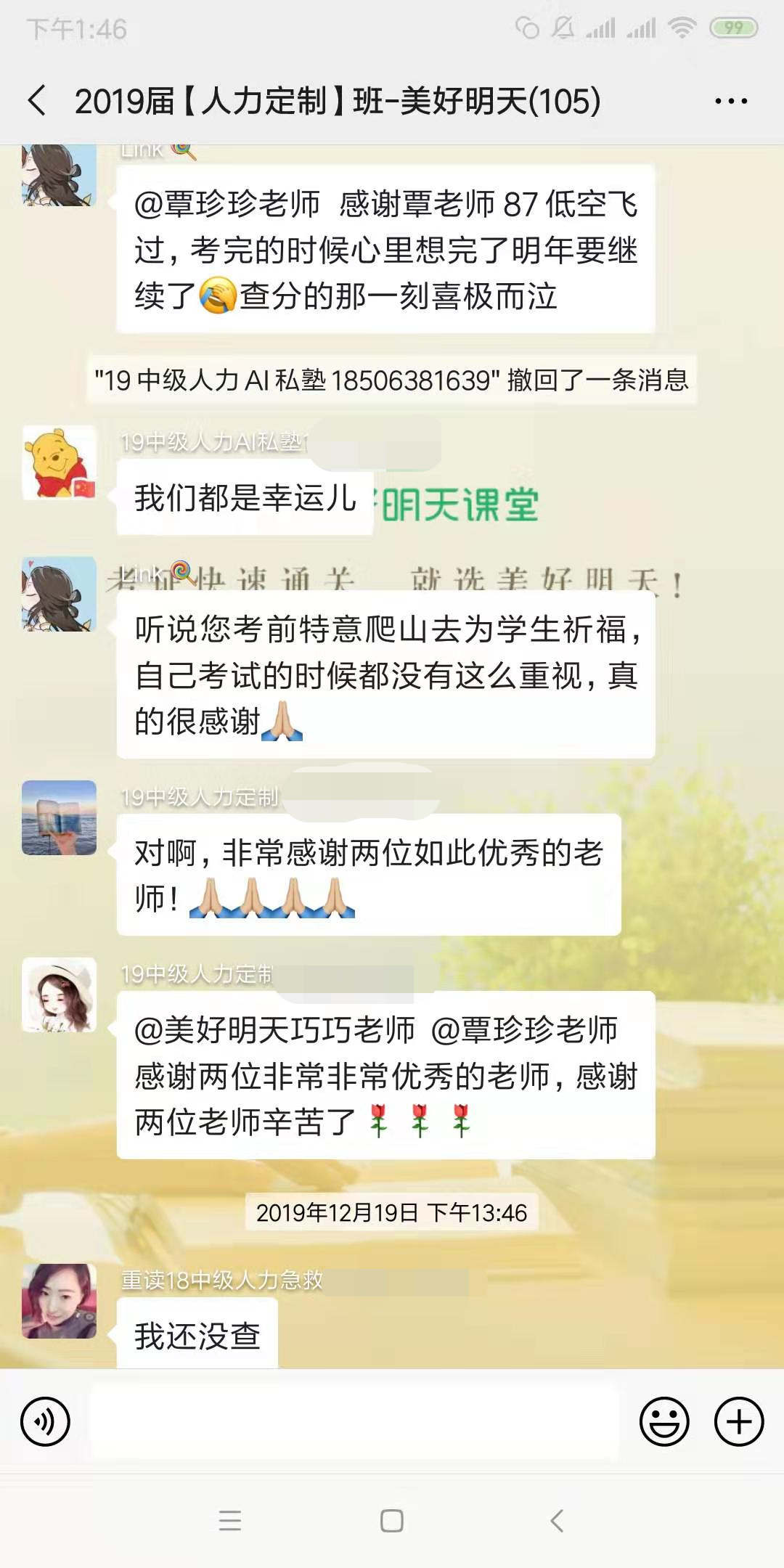
Task: Open the Winnie the Pooh avatar profile
Action: [59, 463]
